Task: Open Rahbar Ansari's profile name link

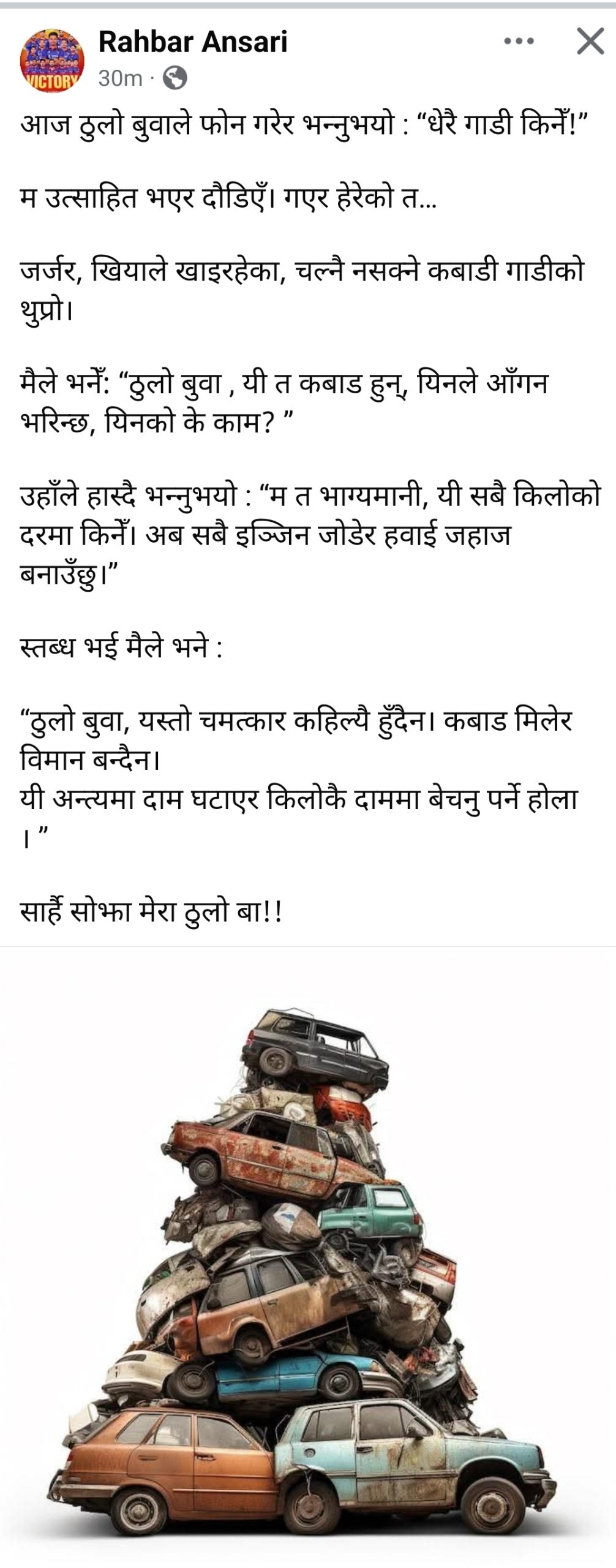Action: (193, 42)
